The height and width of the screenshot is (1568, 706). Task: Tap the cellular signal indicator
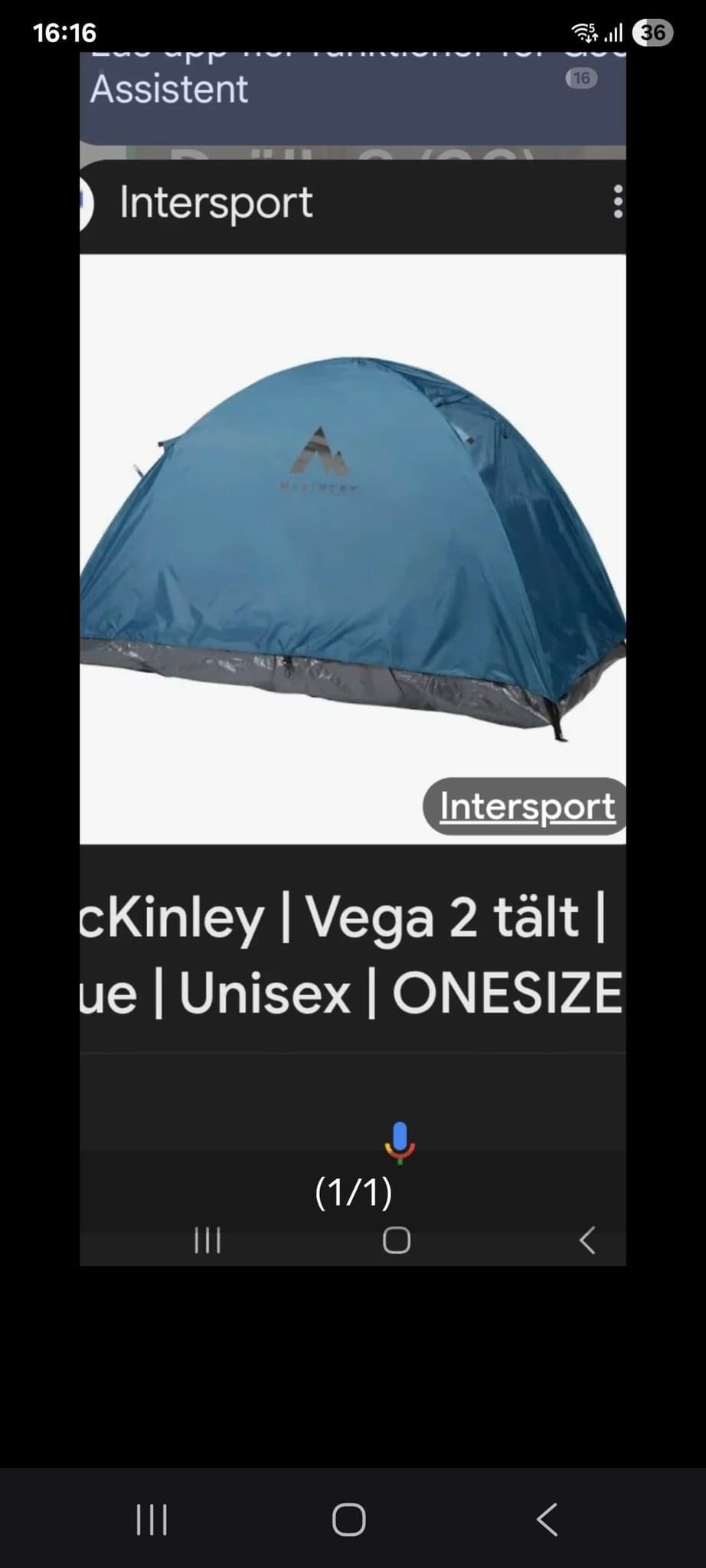point(615,32)
